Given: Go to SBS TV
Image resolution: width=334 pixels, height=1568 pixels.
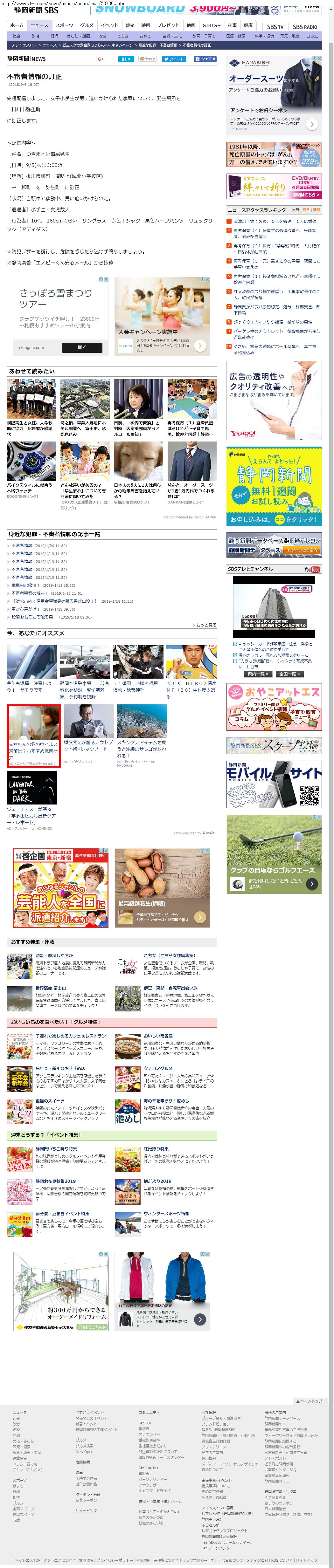Looking at the screenshot, I should [275, 27].
